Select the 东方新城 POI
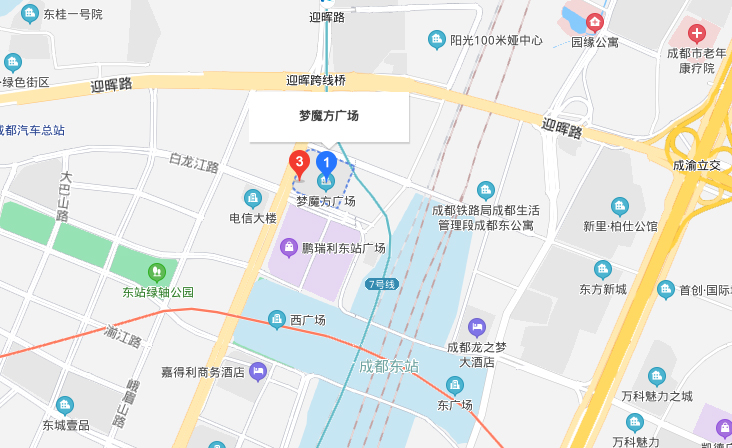The image size is (732, 448). pyautogui.click(x=603, y=270)
